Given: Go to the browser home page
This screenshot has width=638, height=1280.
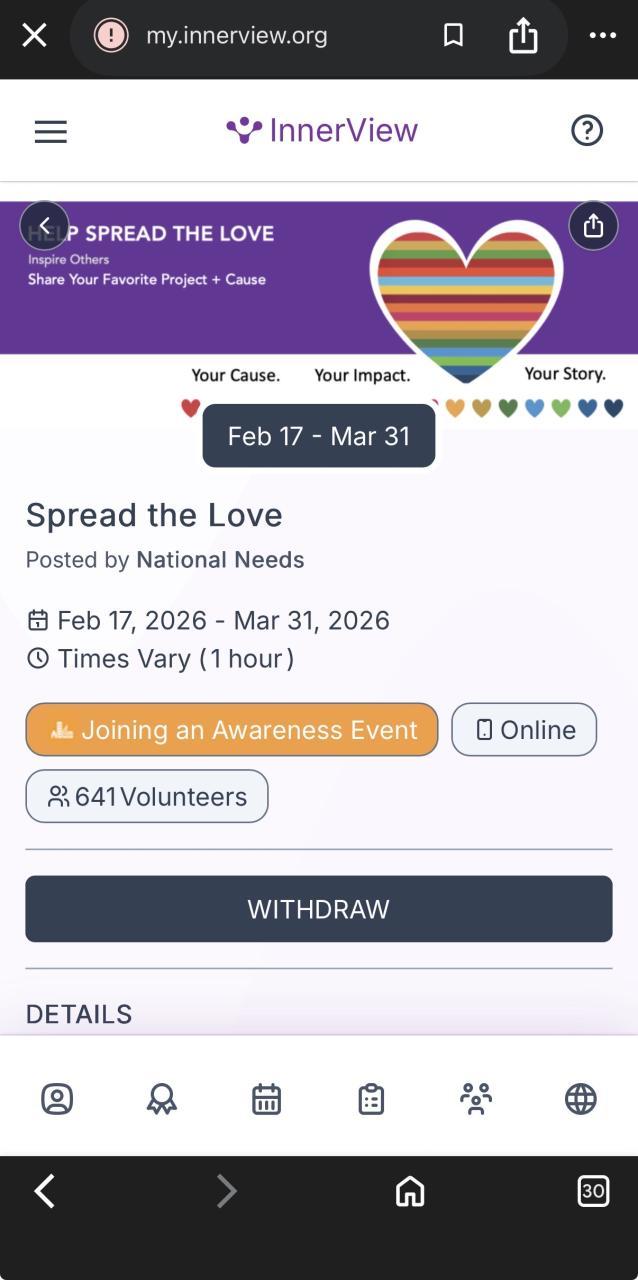Looking at the screenshot, I should pos(410,1191).
